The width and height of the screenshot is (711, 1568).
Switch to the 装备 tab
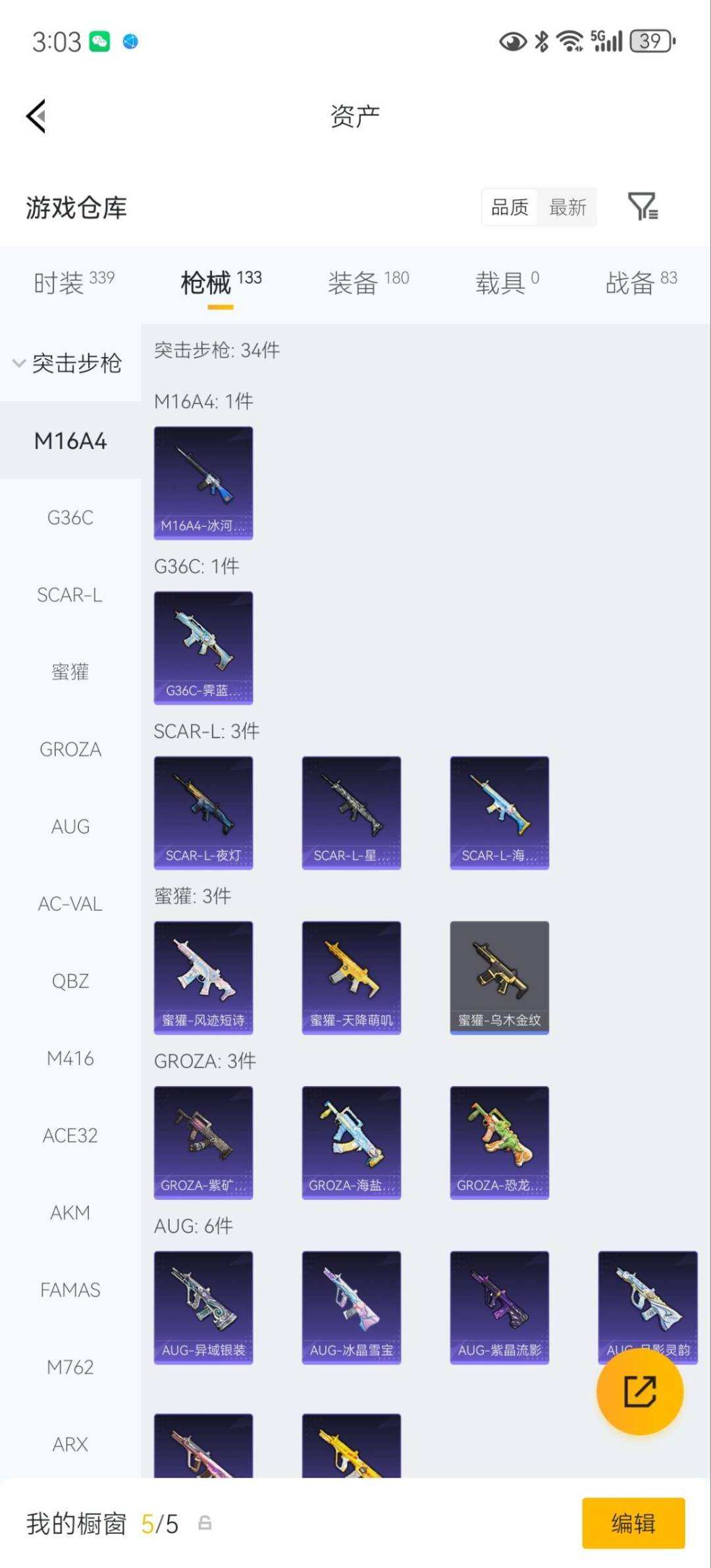368,283
